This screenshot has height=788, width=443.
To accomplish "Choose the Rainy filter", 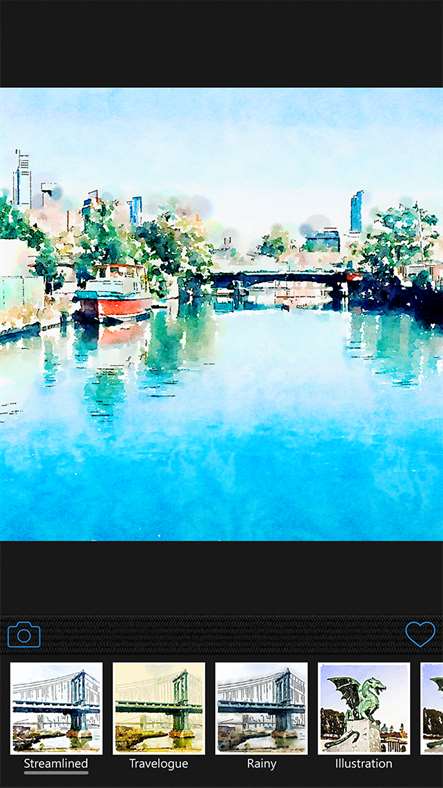I will pos(261,708).
